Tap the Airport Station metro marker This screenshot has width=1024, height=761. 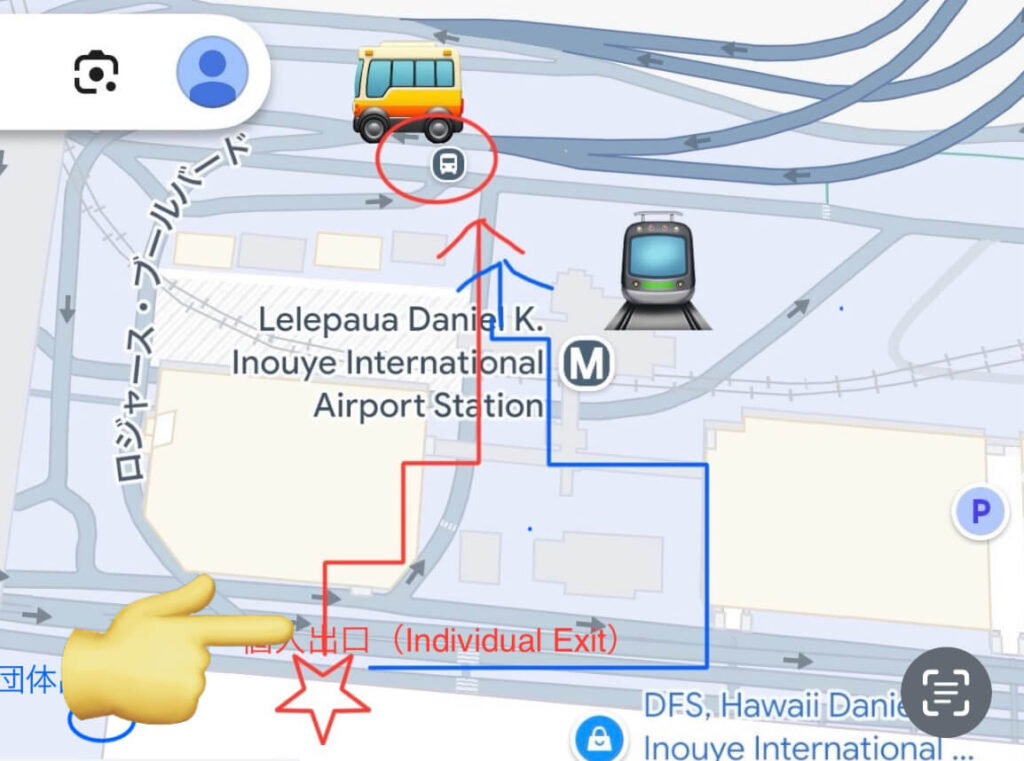point(586,366)
